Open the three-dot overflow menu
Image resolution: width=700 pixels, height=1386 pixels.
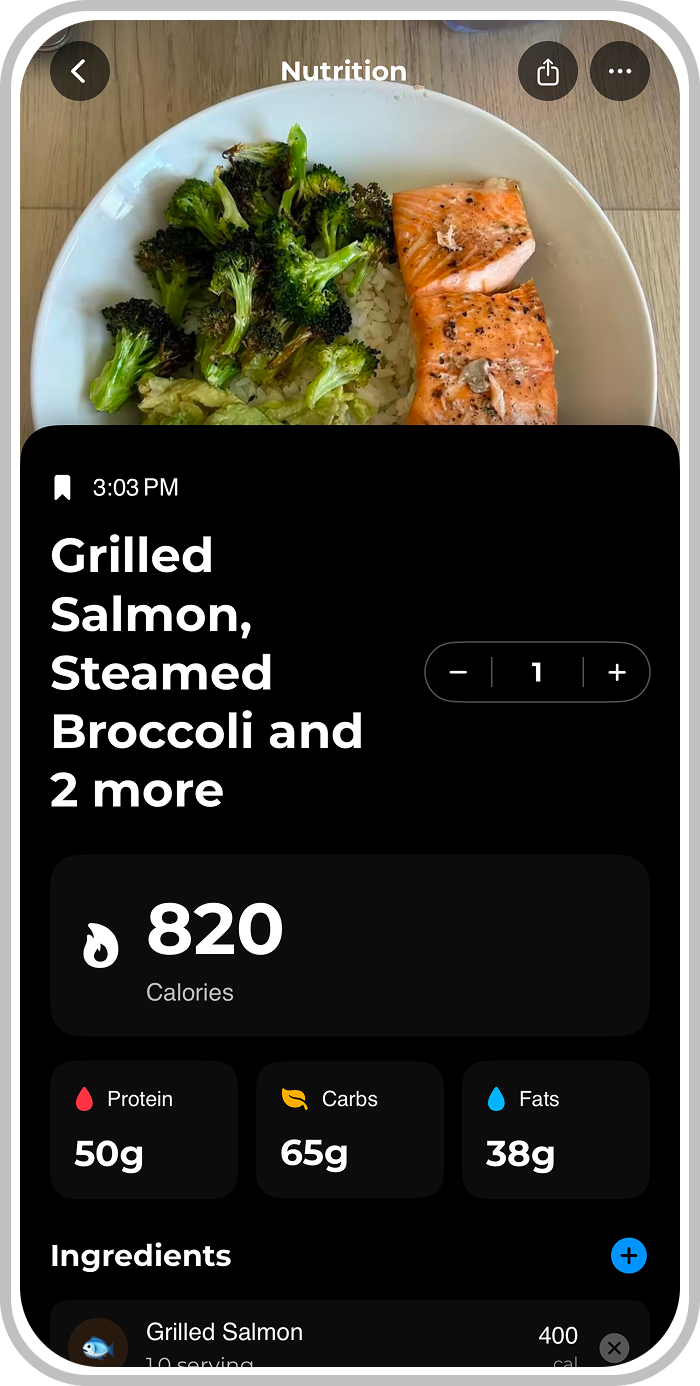coord(620,72)
